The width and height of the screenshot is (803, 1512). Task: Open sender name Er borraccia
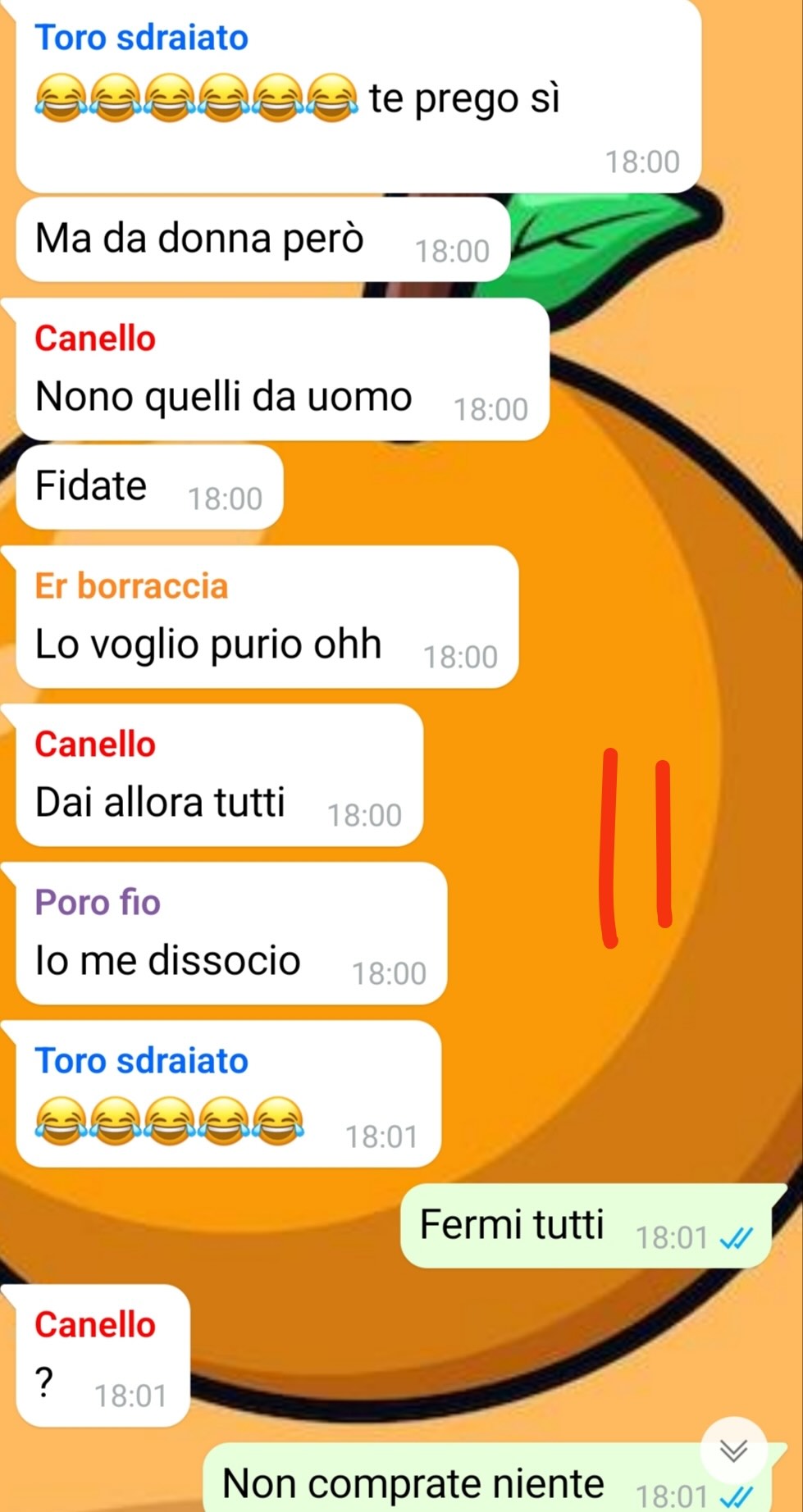click(131, 586)
